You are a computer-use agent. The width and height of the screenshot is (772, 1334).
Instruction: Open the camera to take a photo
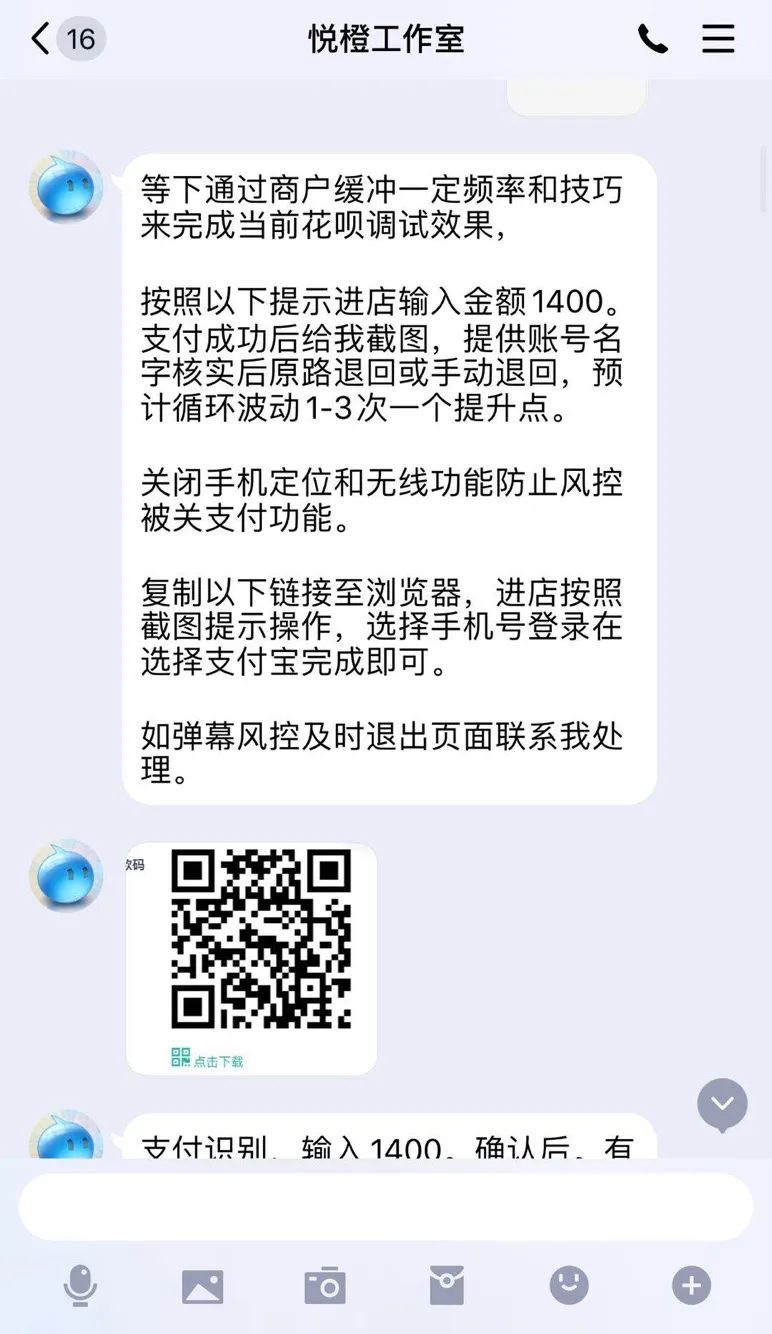(x=325, y=1285)
